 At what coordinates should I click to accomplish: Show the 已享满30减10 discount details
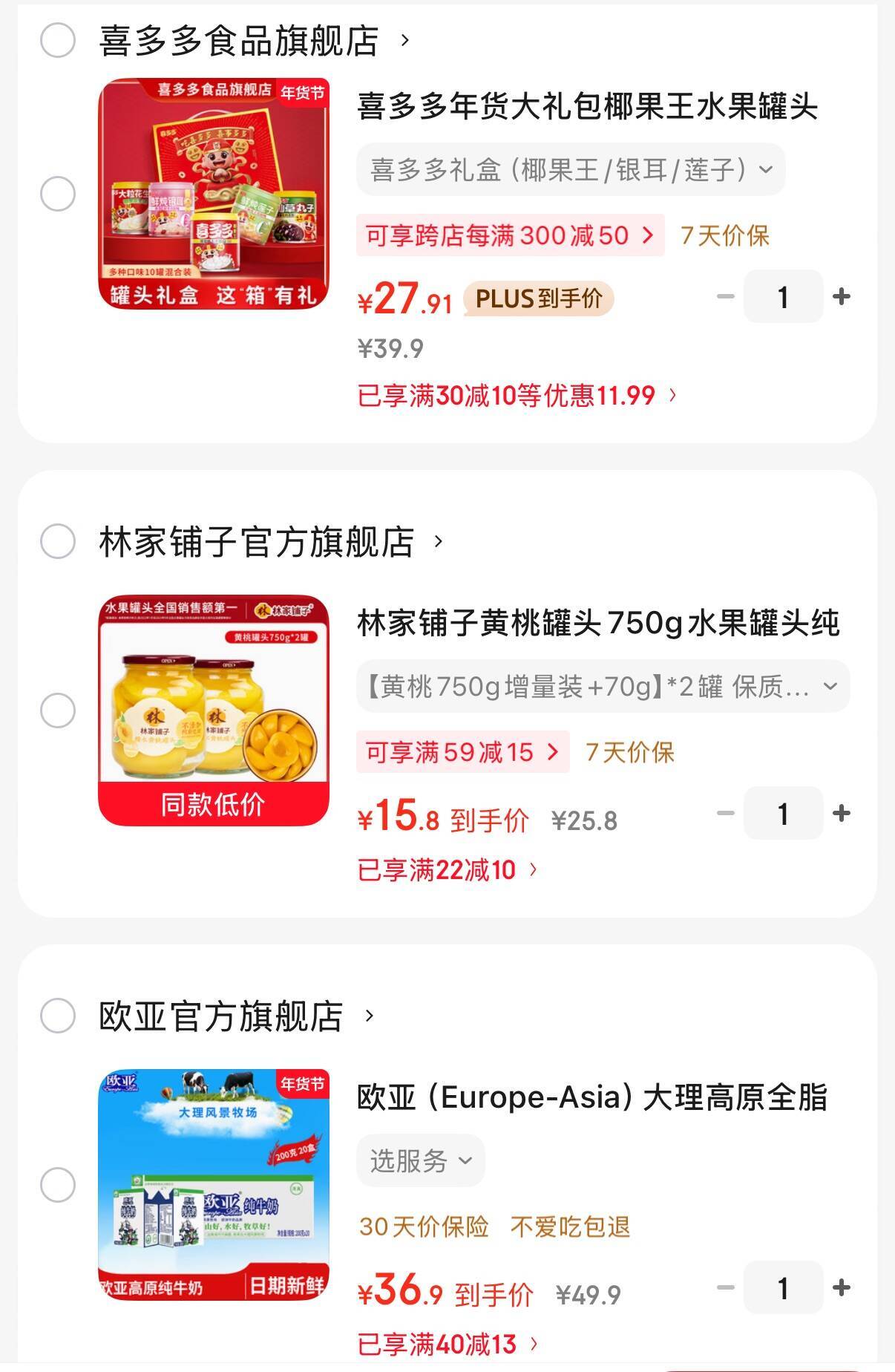pos(517,396)
